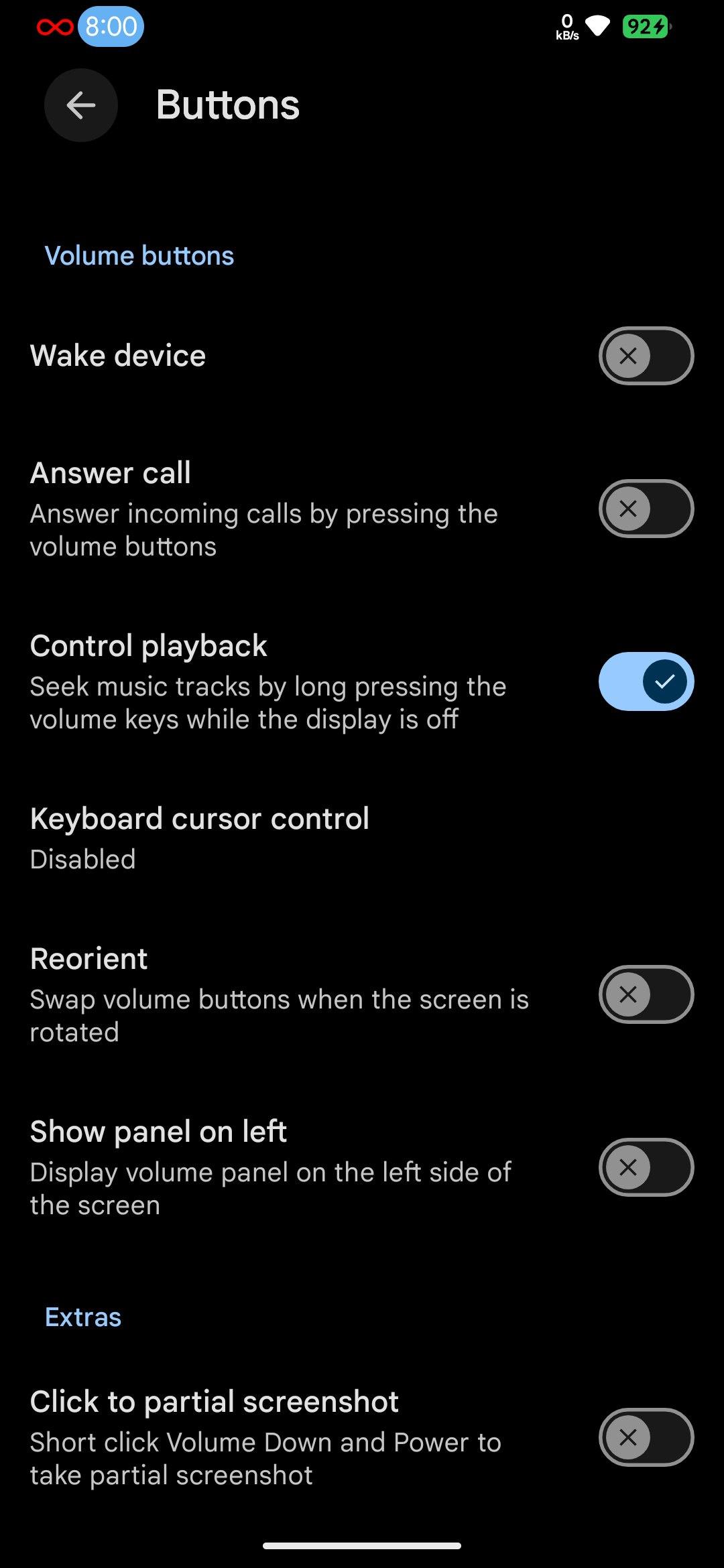The image size is (724, 1568).
Task: Turn on Click to partial screenshot
Action: point(646,1437)
